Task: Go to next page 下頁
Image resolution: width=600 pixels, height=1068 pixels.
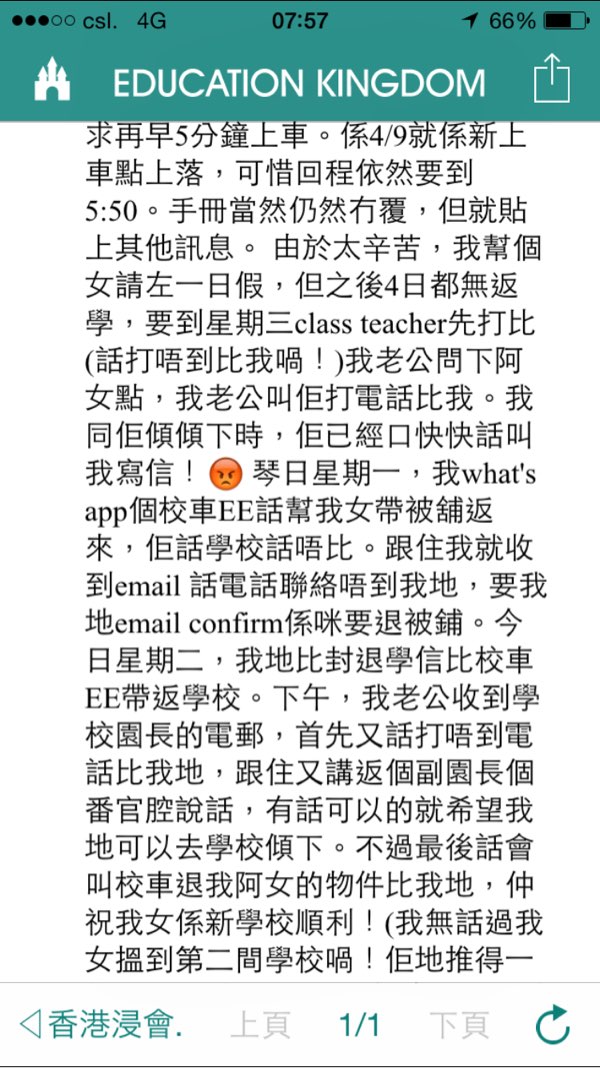Action: [x=459, y=1025]
